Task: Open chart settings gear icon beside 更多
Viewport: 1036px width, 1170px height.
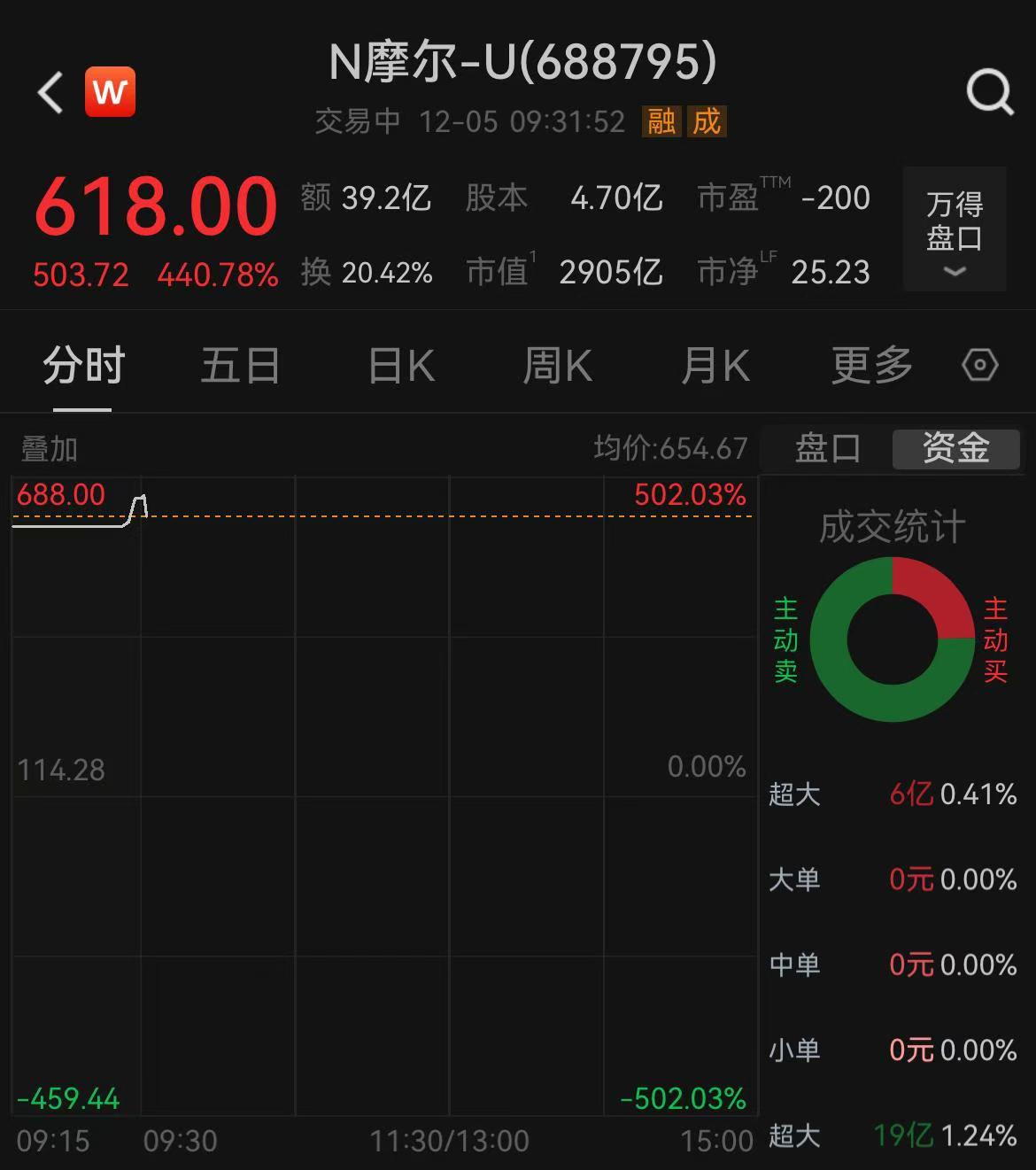Action: coord(979,365)
